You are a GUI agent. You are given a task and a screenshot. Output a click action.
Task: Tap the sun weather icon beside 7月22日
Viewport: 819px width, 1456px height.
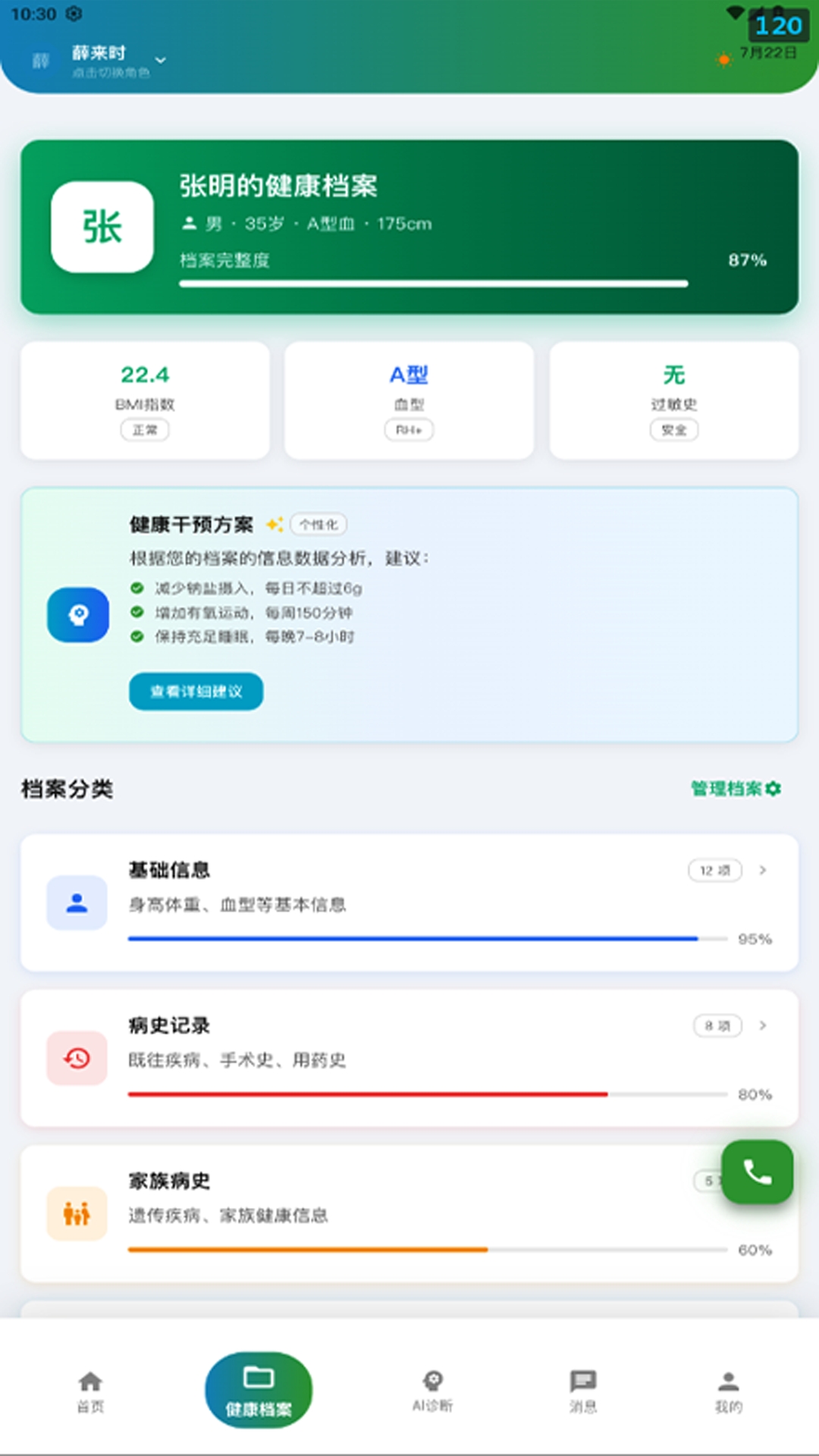723,59
